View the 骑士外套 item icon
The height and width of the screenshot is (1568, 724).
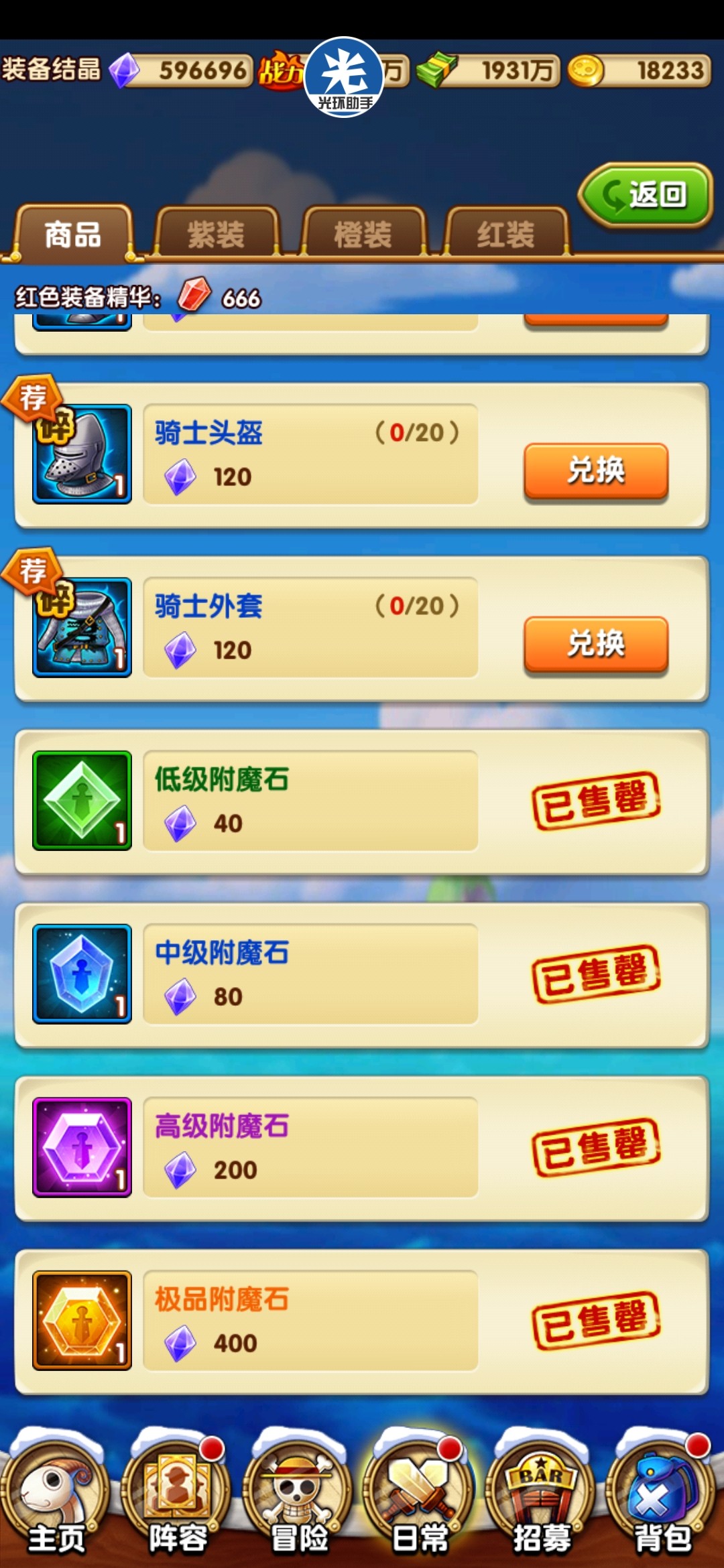pyautogui.click(x=82, y=628)
